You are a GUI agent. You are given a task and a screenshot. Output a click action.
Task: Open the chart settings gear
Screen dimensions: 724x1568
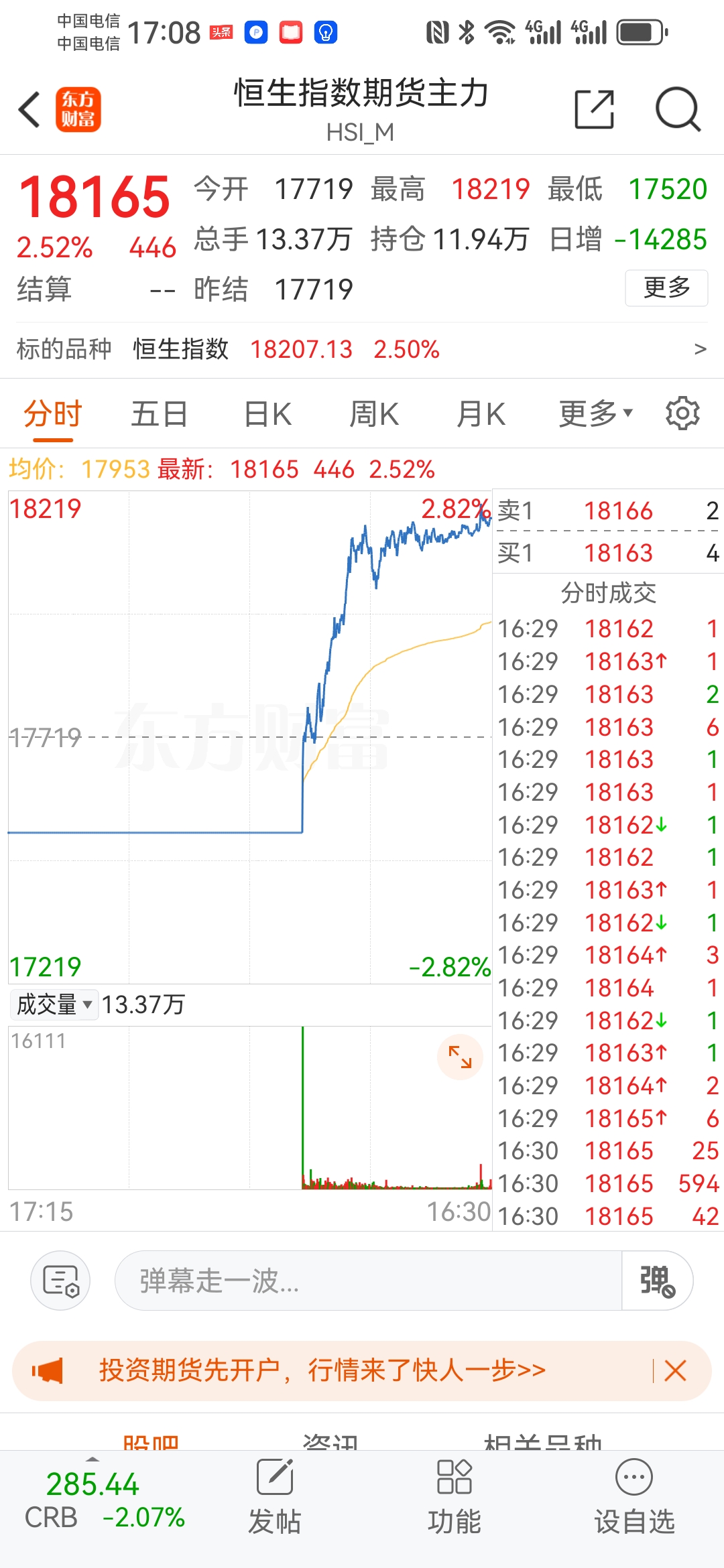[683, 413]
